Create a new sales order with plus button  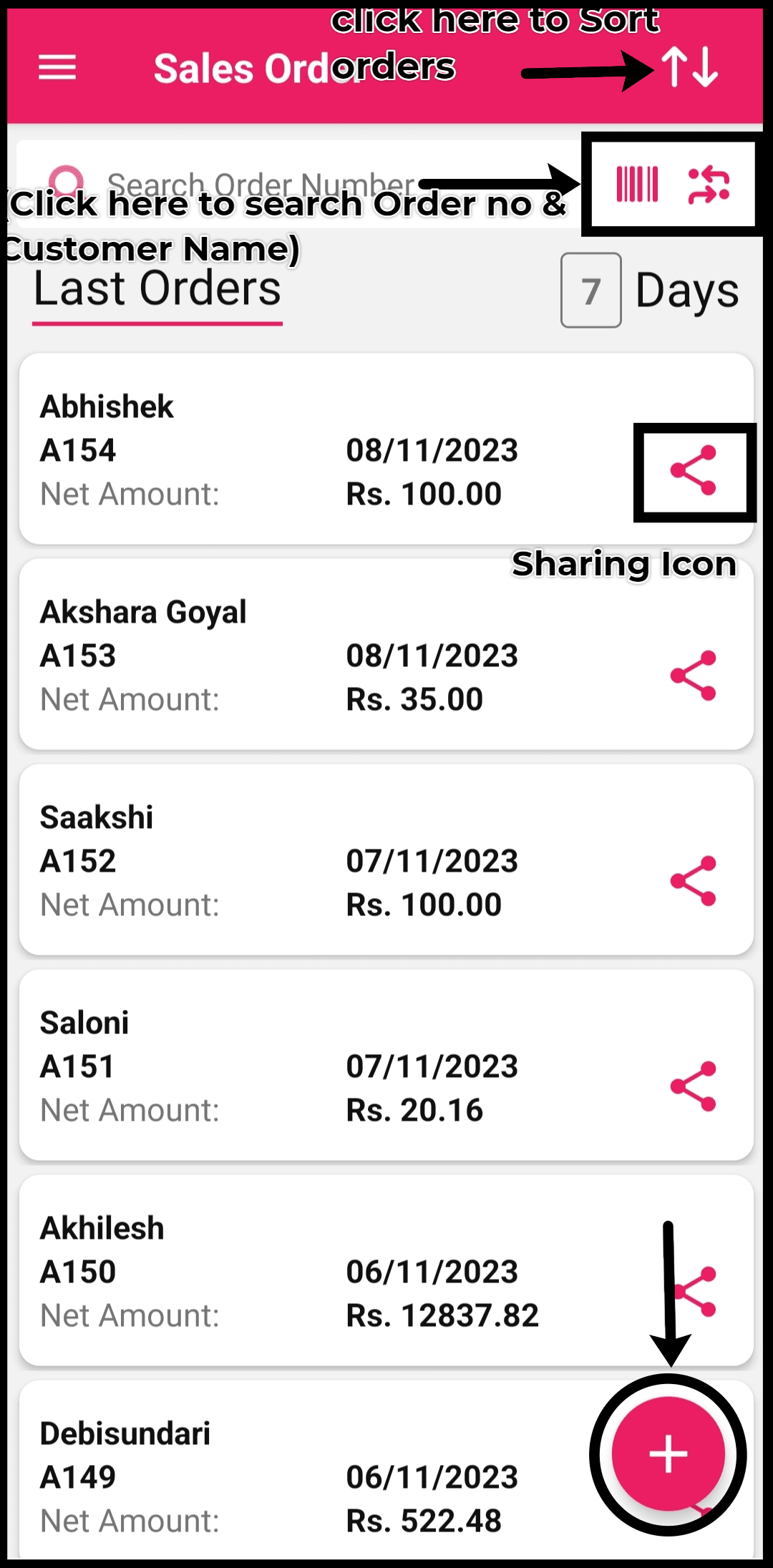668,1454
